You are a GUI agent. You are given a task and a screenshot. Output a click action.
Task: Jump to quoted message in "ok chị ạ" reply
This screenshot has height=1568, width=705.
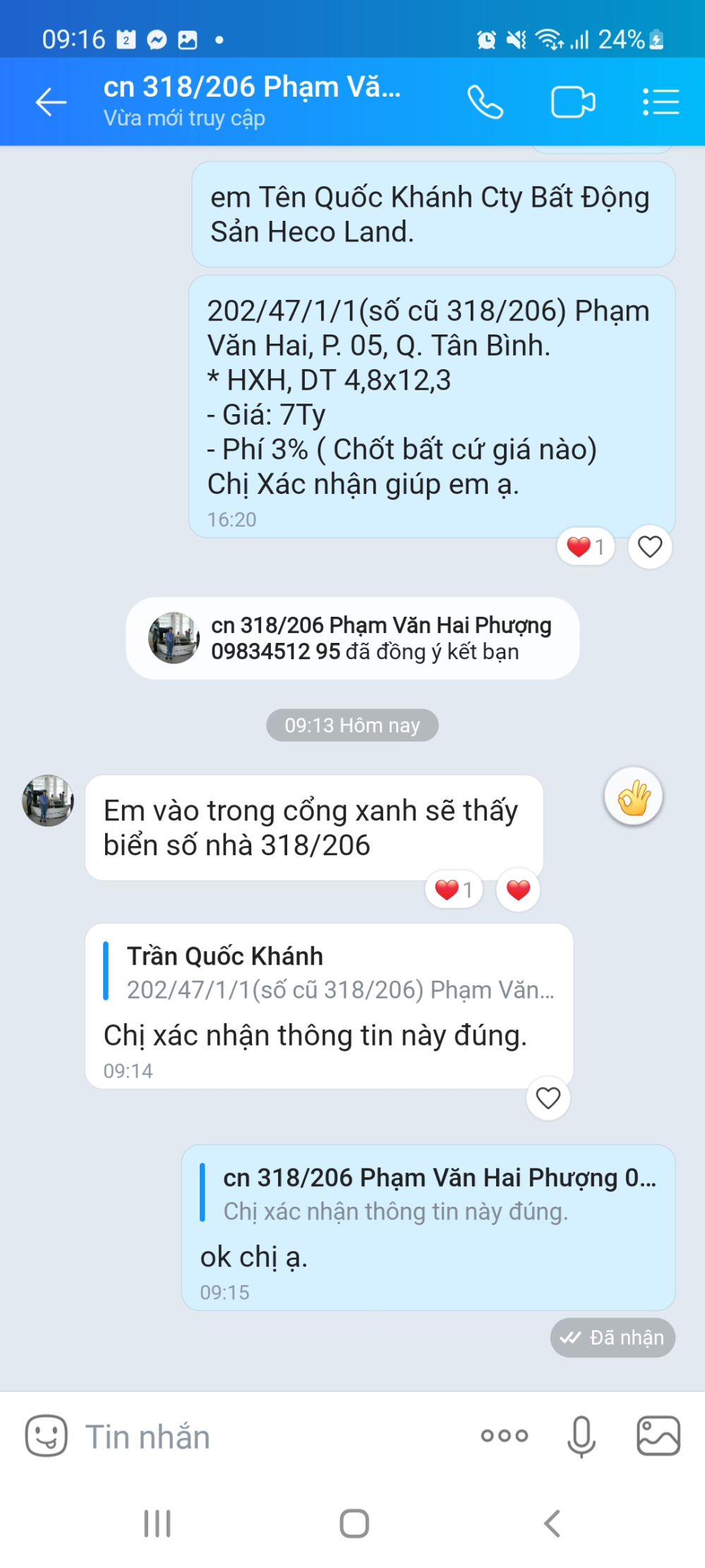pos(430,1194)
